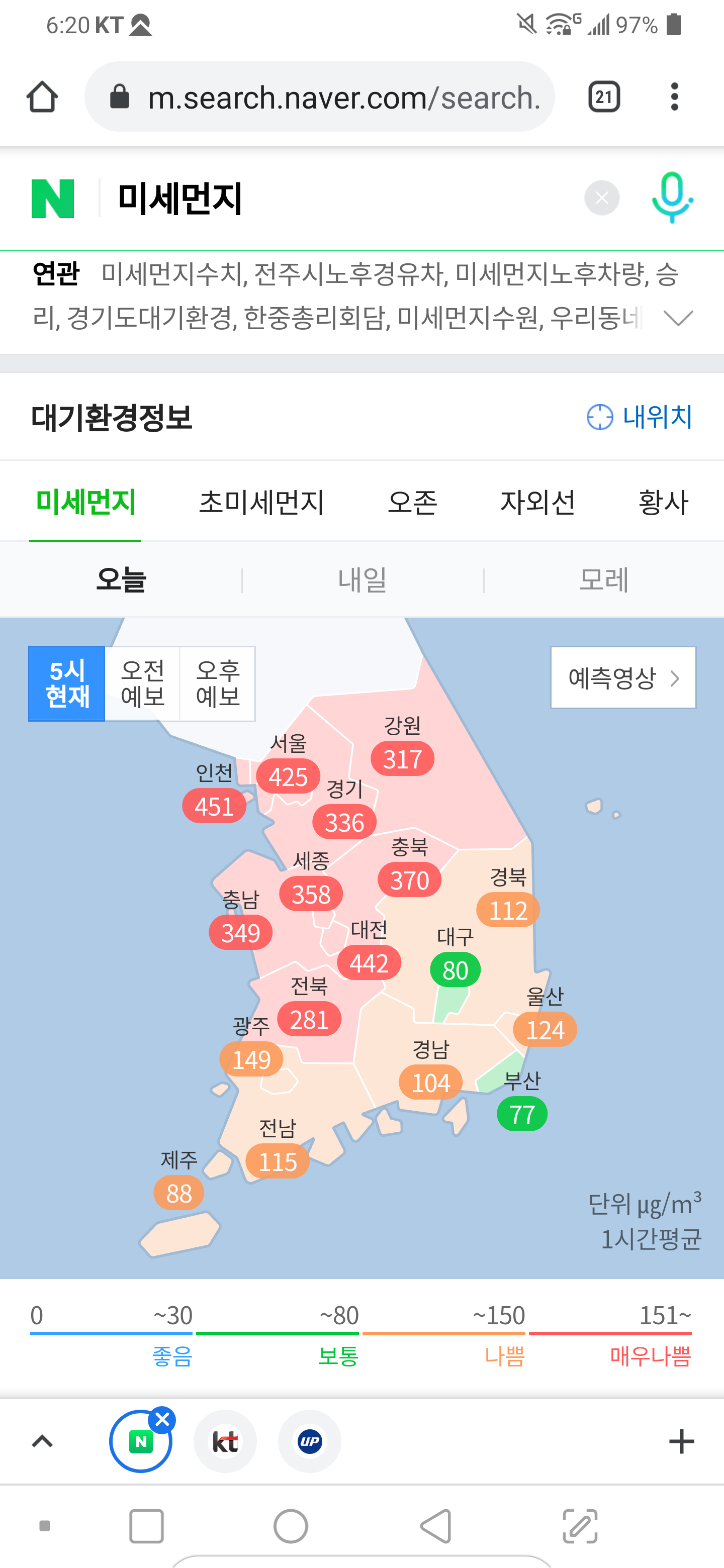
Task: Switch to the 자외선 tab
Action: click(537, 502)
